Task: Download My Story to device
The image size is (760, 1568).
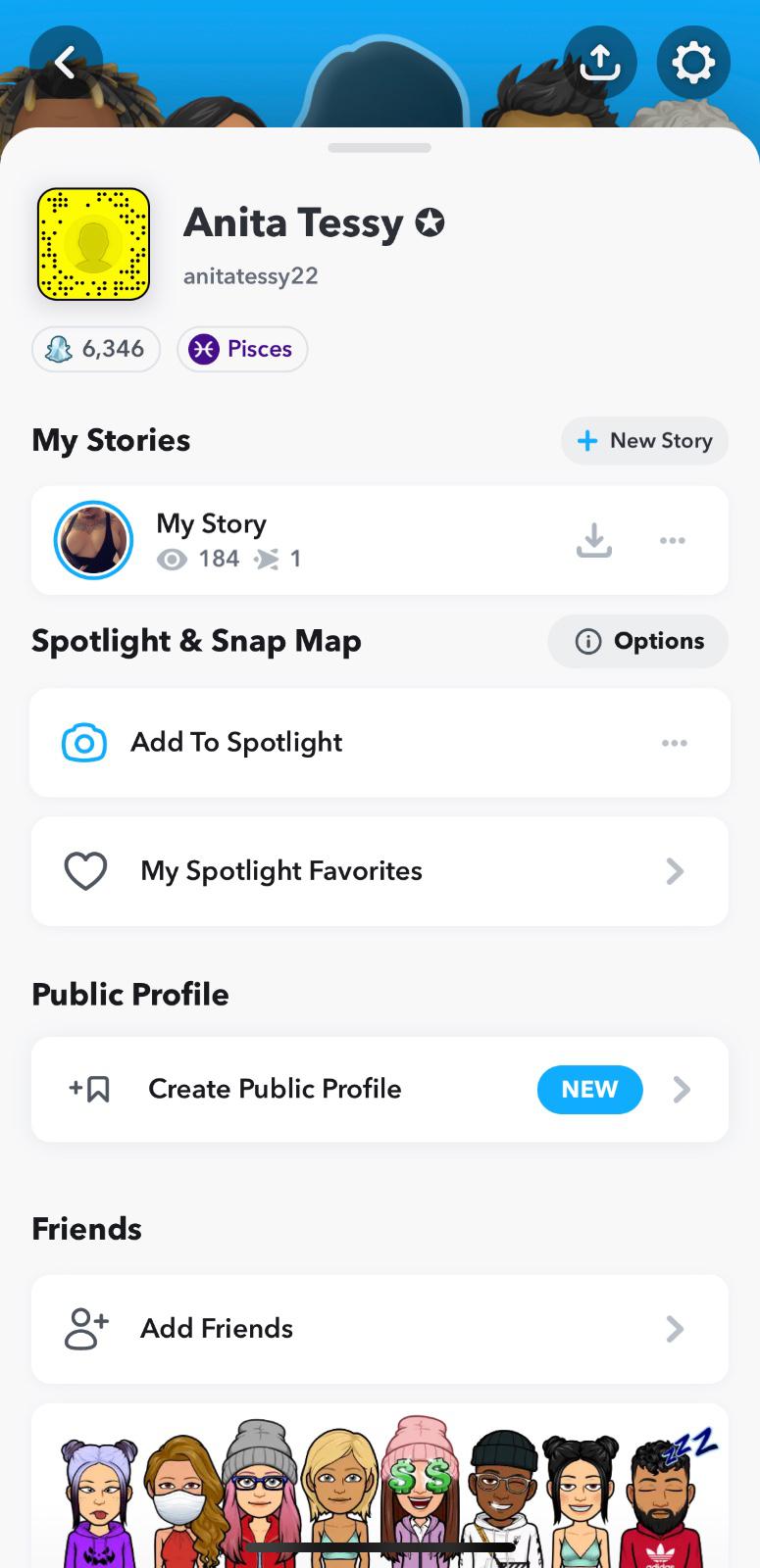Action: tap(593, 540)
